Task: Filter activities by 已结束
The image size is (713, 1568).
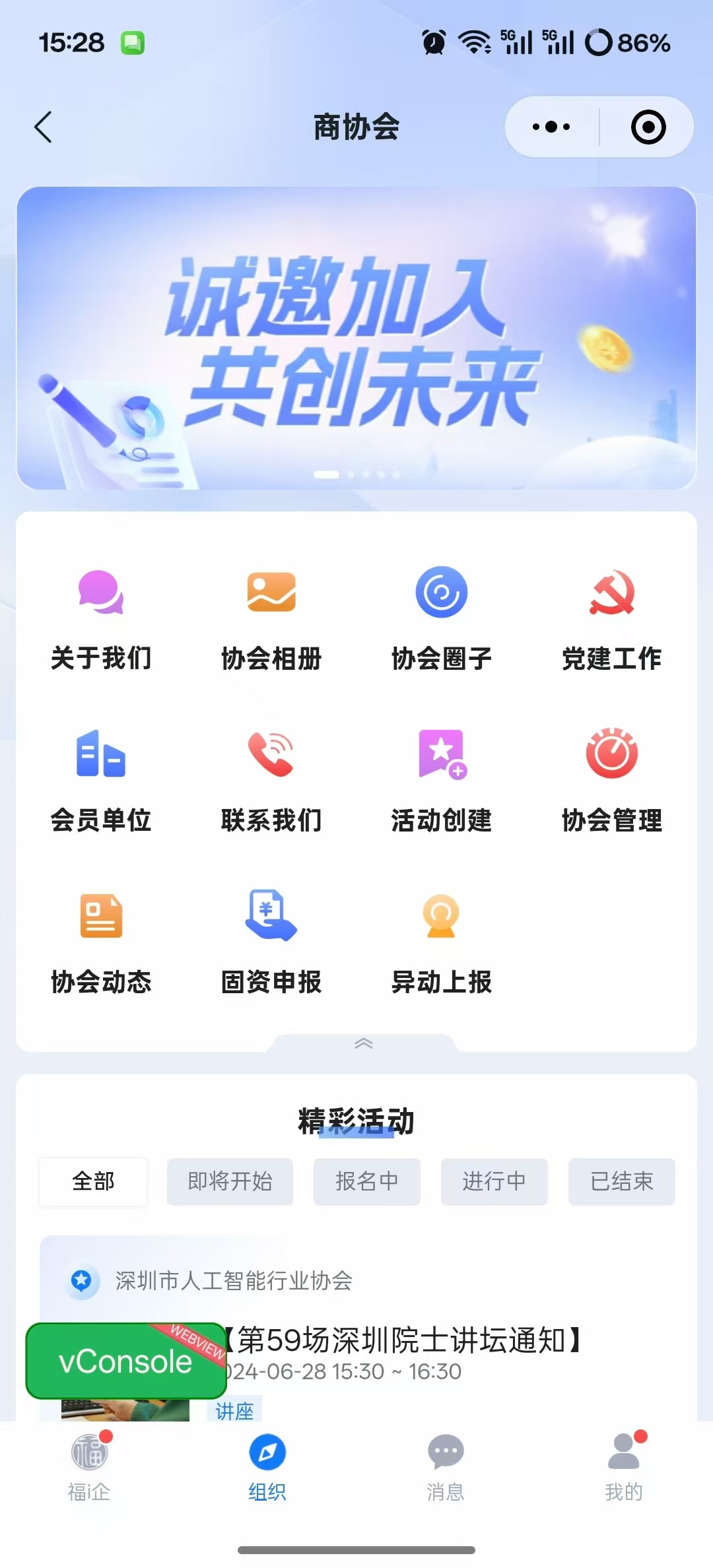Action: pyautogui.click(x=621, y=1181)
